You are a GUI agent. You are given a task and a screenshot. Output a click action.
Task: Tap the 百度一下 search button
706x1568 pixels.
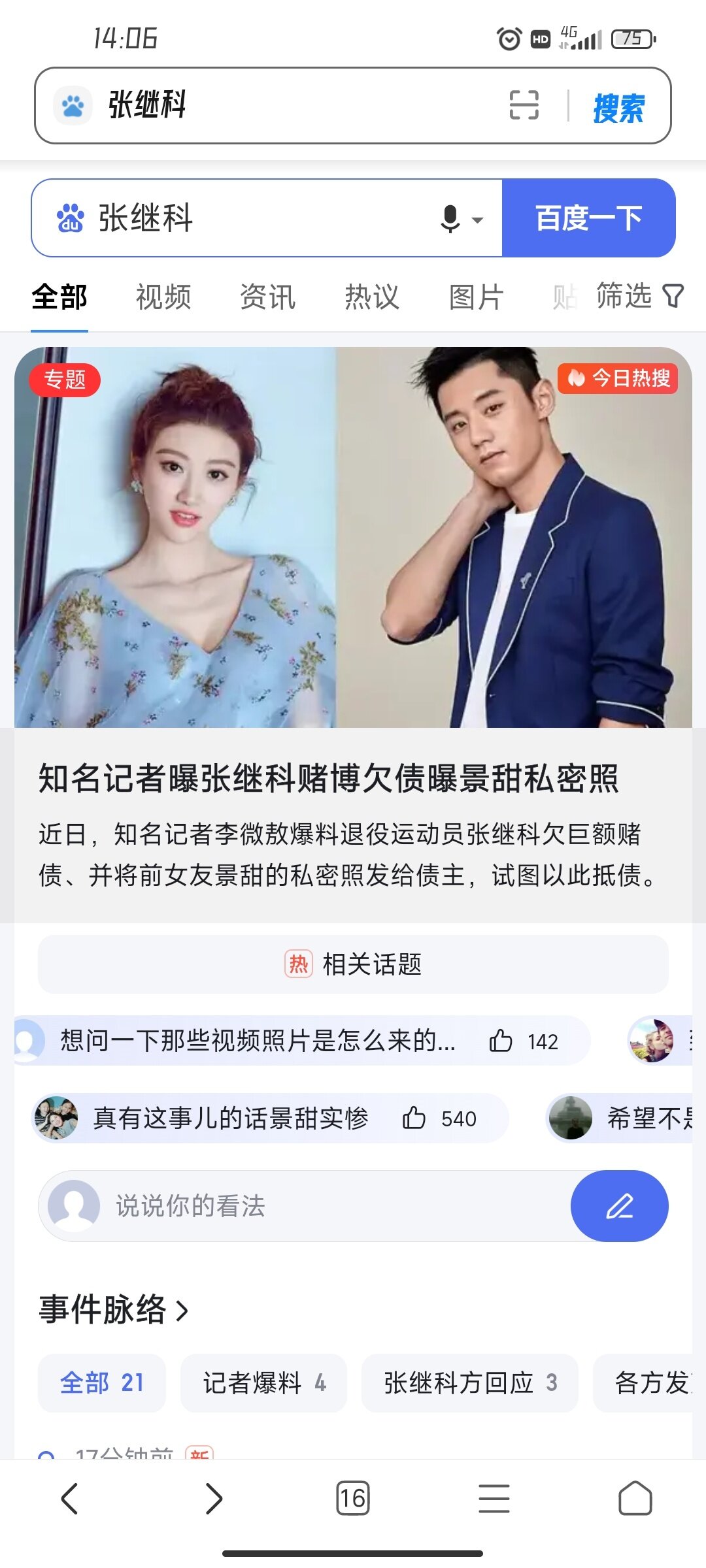pos(588,218)
